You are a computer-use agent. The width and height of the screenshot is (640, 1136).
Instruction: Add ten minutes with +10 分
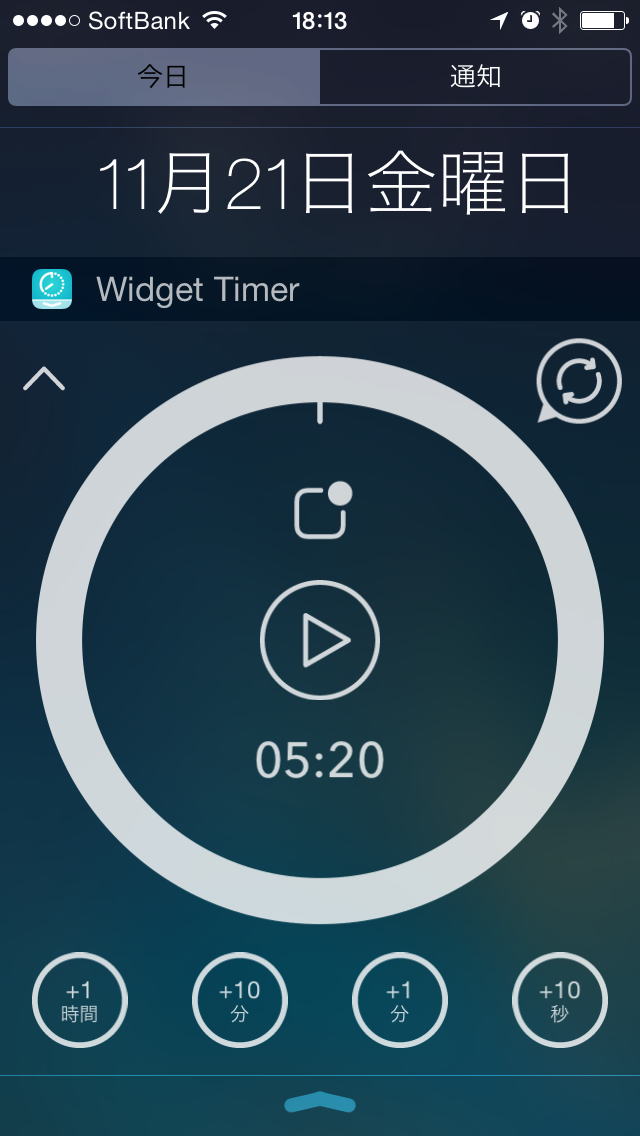240,1001
